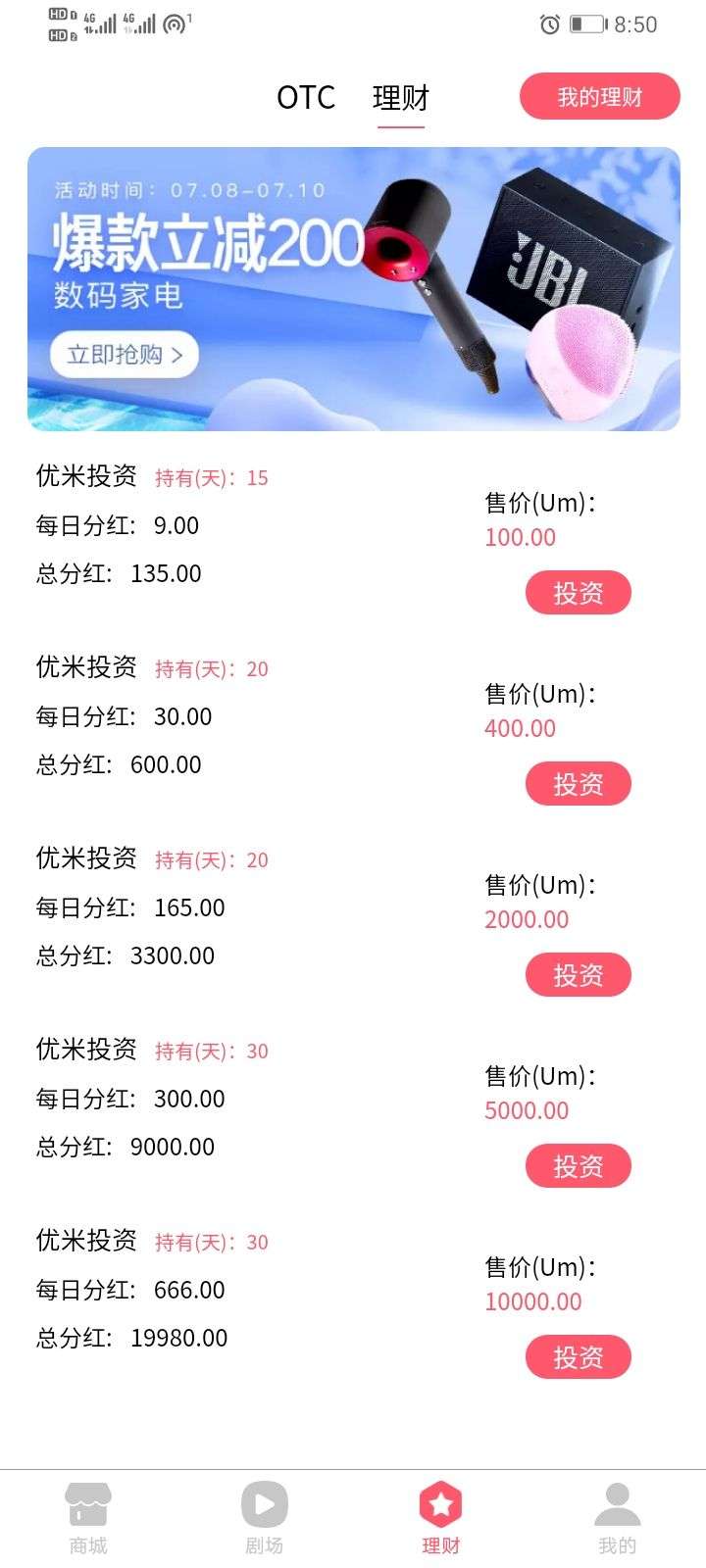Select the 理财 bottom navigation tab

point(441,1518)
